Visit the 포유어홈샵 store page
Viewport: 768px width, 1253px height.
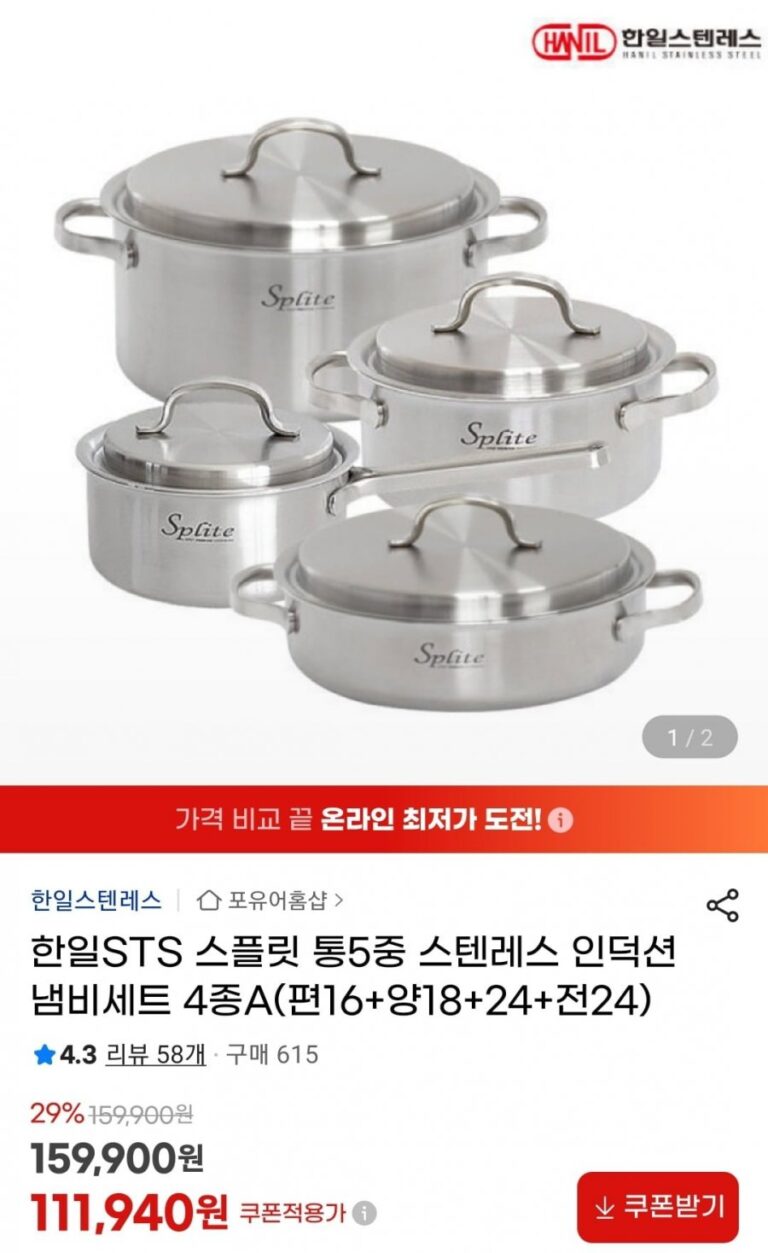point(271,900)
